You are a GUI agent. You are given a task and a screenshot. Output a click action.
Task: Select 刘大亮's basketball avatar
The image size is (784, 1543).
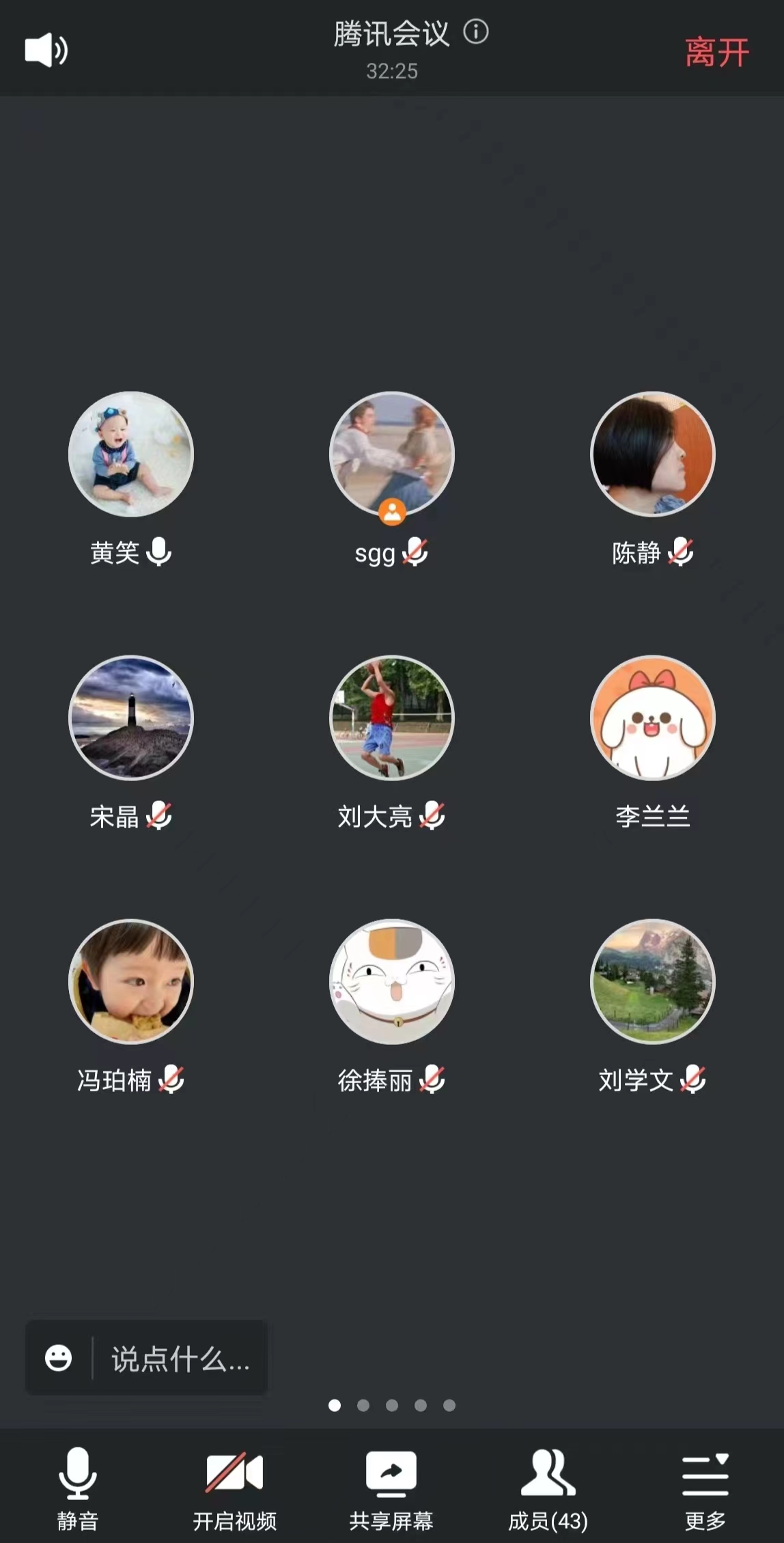[x=392, y=718]
